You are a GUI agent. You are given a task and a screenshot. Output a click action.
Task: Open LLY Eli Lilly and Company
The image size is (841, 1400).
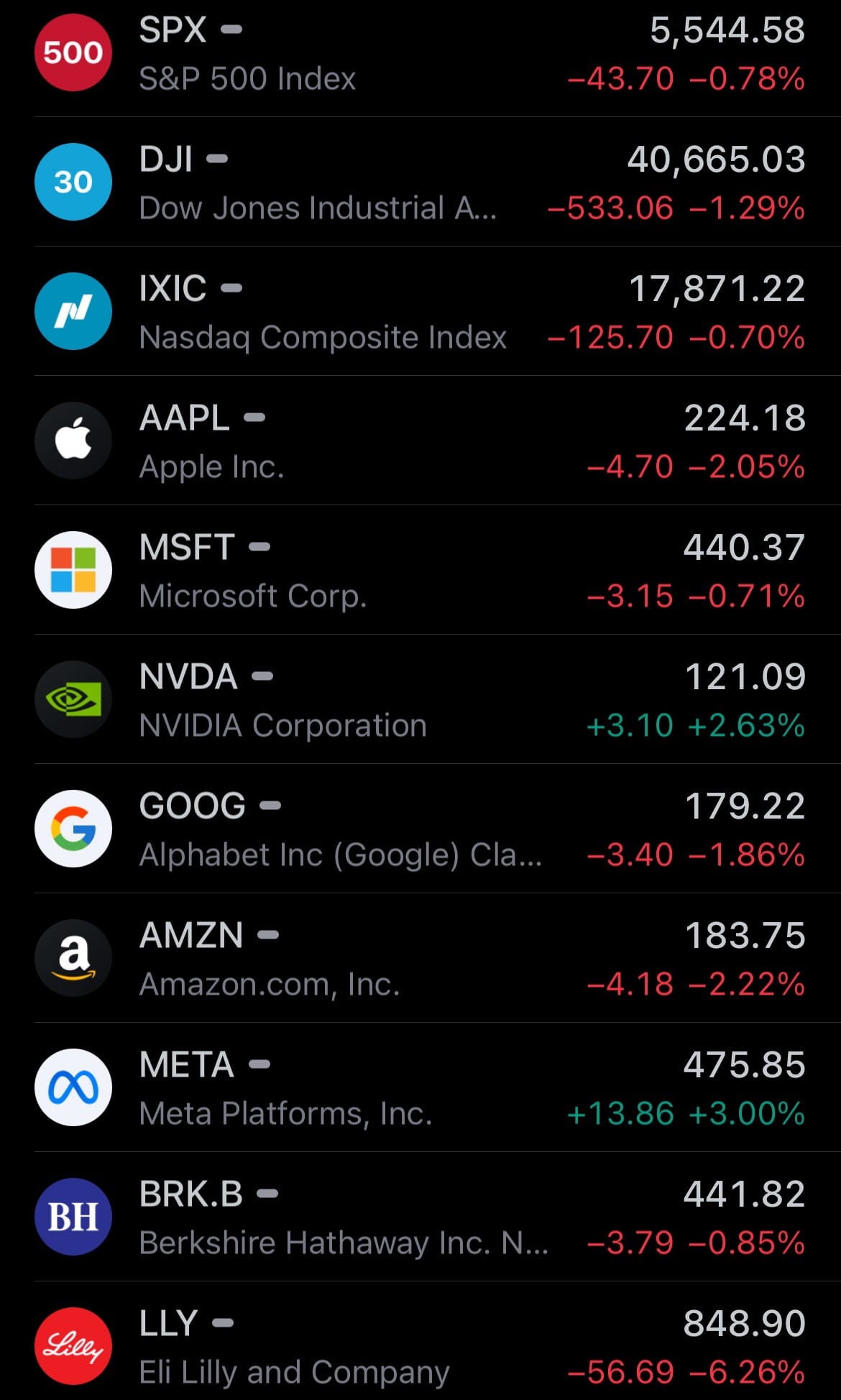(420, 1345)
